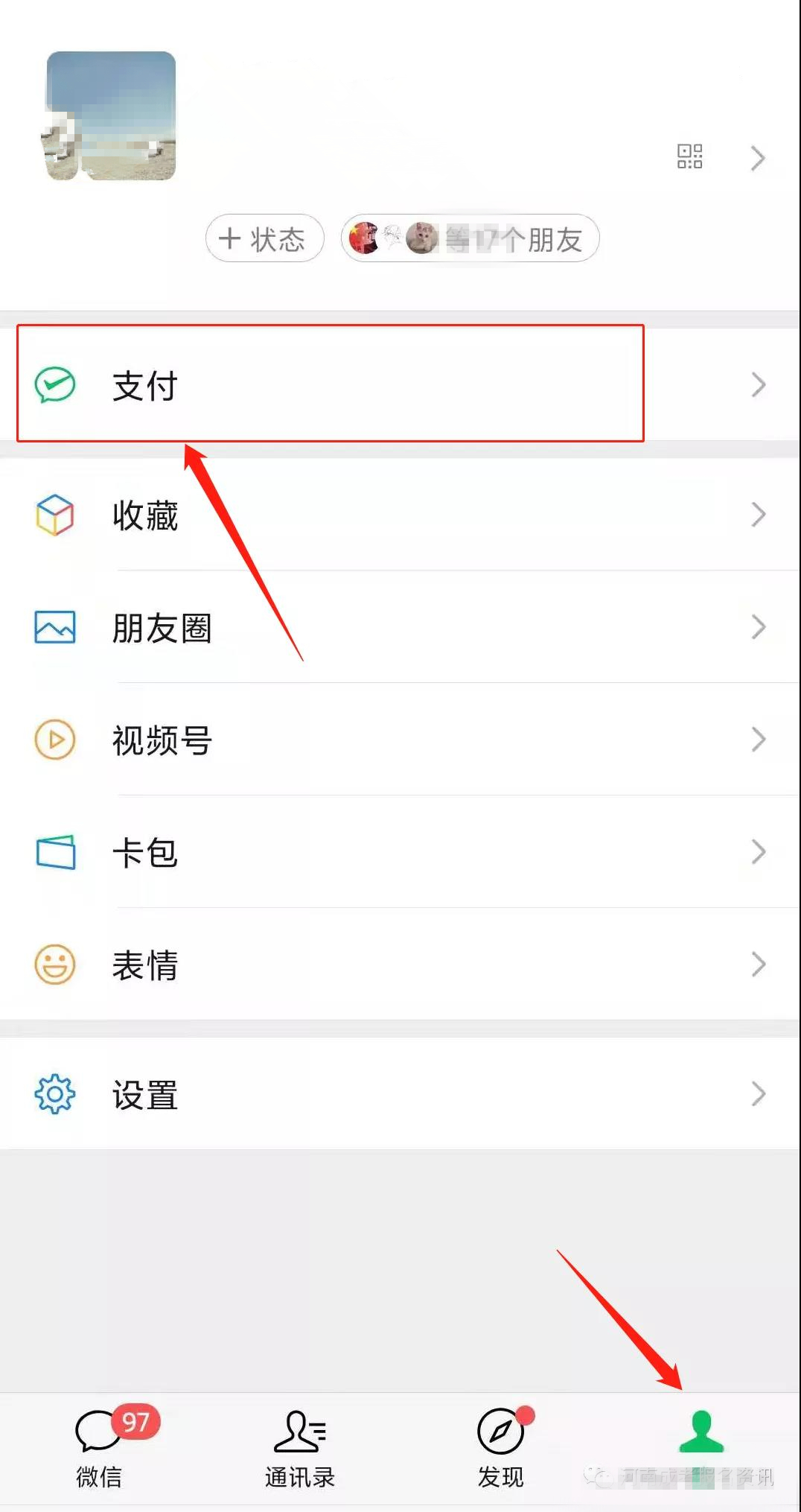The image size is (801, 1512).
Task: Tap the profile avatar picture
Action: click(x=111, y=116)
